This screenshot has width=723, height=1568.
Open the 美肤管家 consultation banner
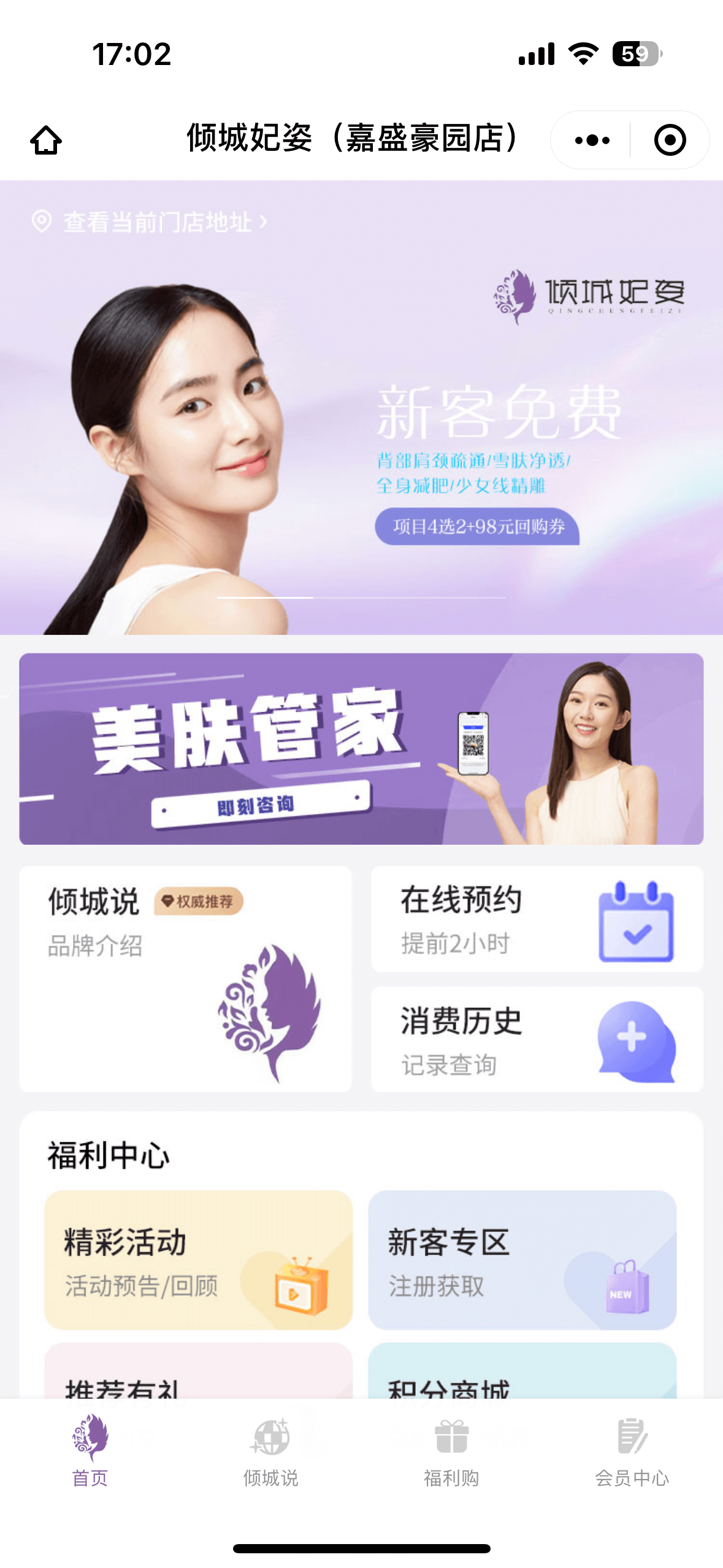click(x=361, y=748)
